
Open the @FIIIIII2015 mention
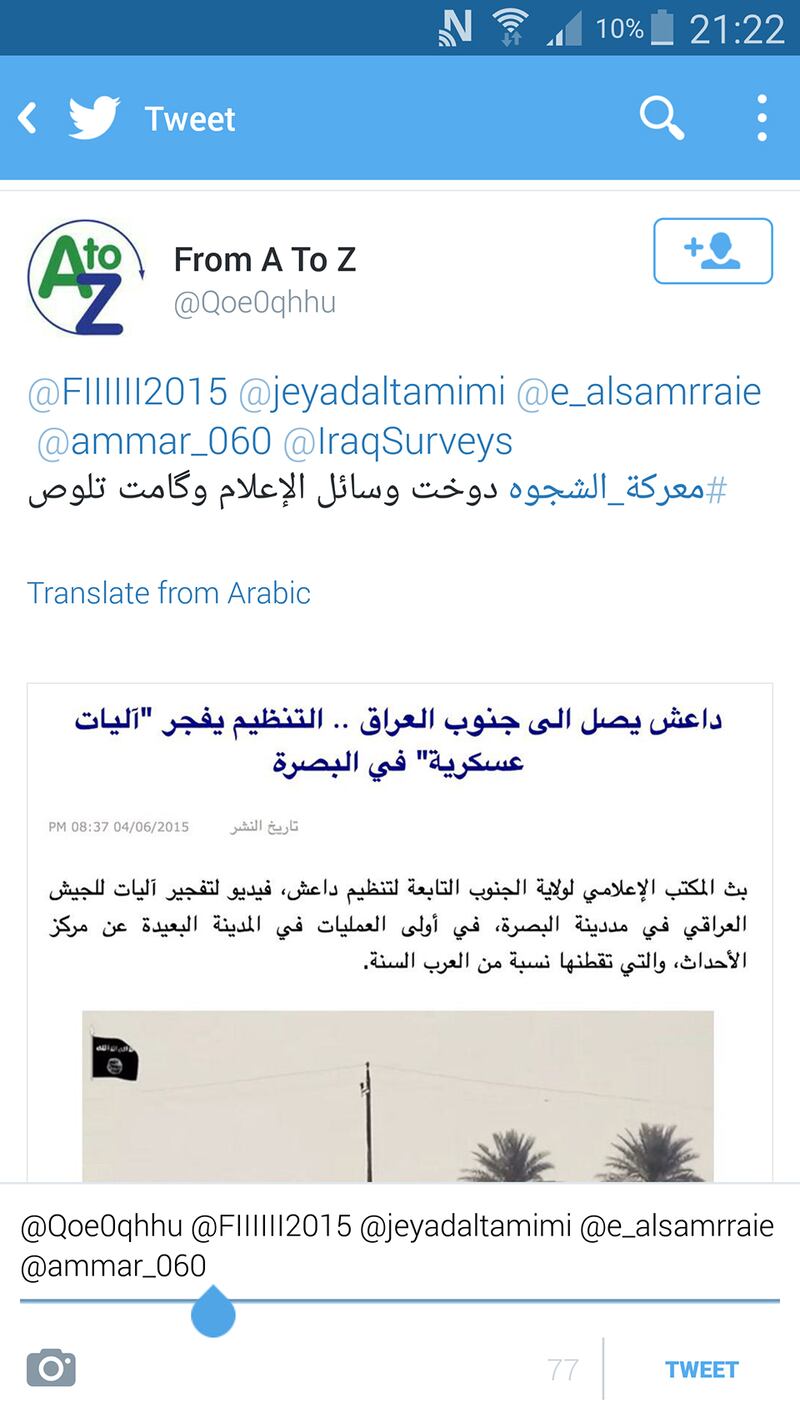coord(128,392)
